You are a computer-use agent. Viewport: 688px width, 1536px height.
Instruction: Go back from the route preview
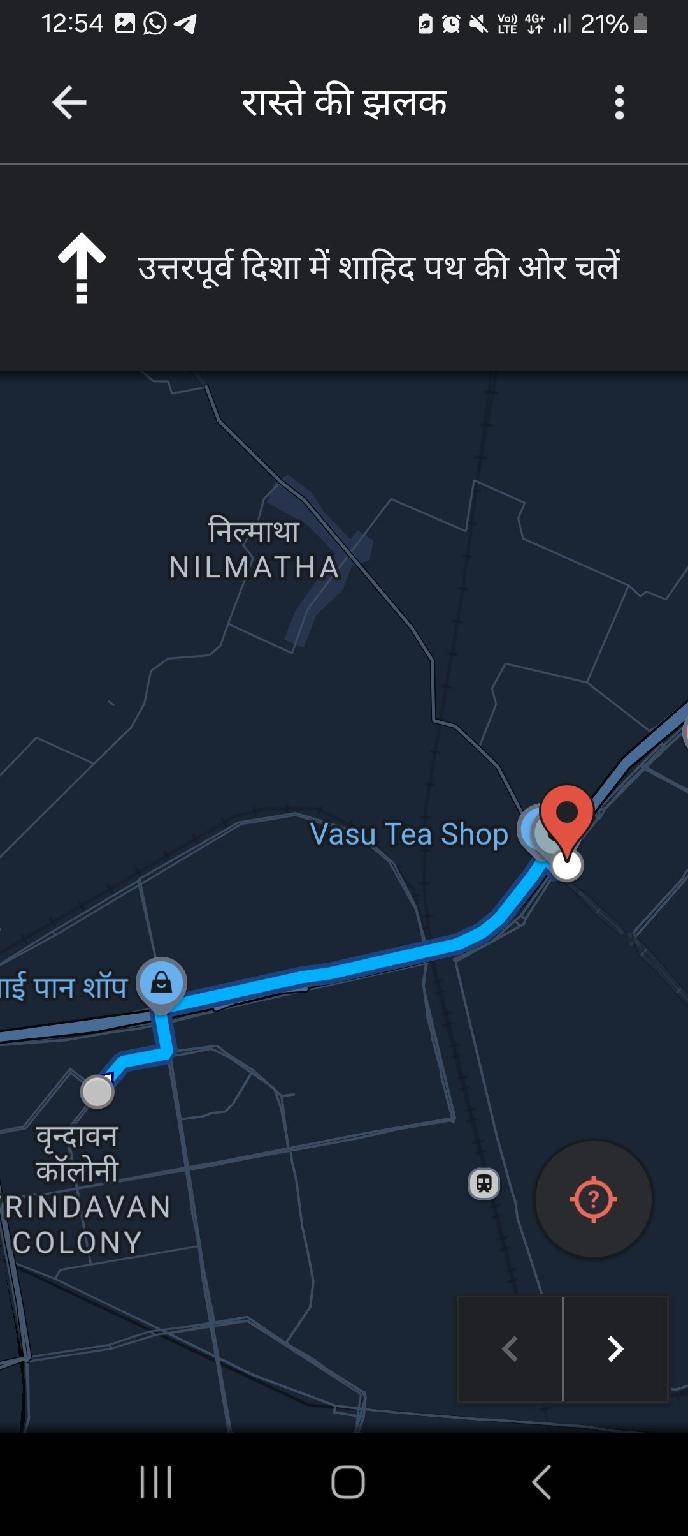(x=69, y=102)
